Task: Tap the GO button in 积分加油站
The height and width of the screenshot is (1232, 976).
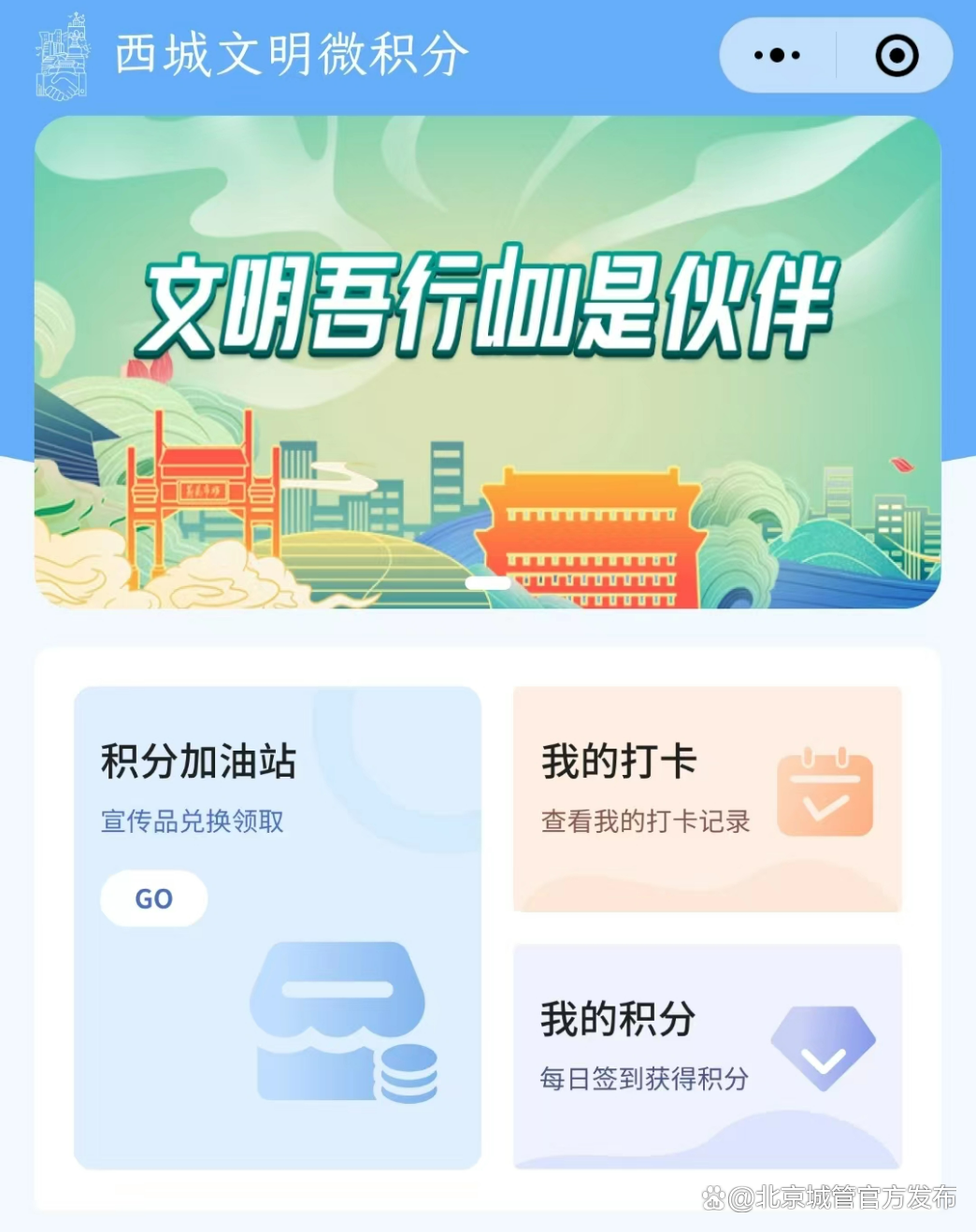Action: coord(154,898)
